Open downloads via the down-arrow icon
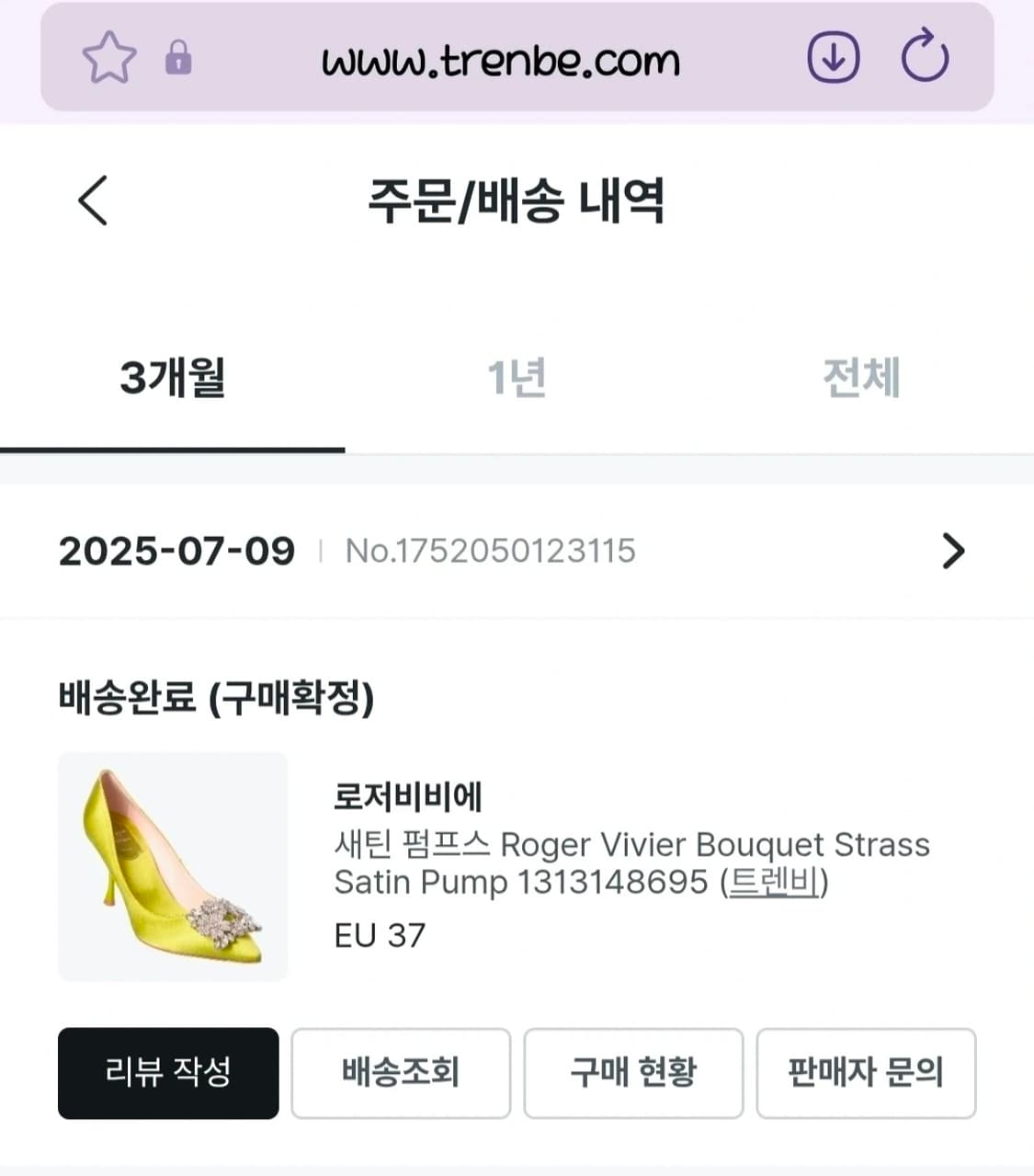 pos(832,58)
